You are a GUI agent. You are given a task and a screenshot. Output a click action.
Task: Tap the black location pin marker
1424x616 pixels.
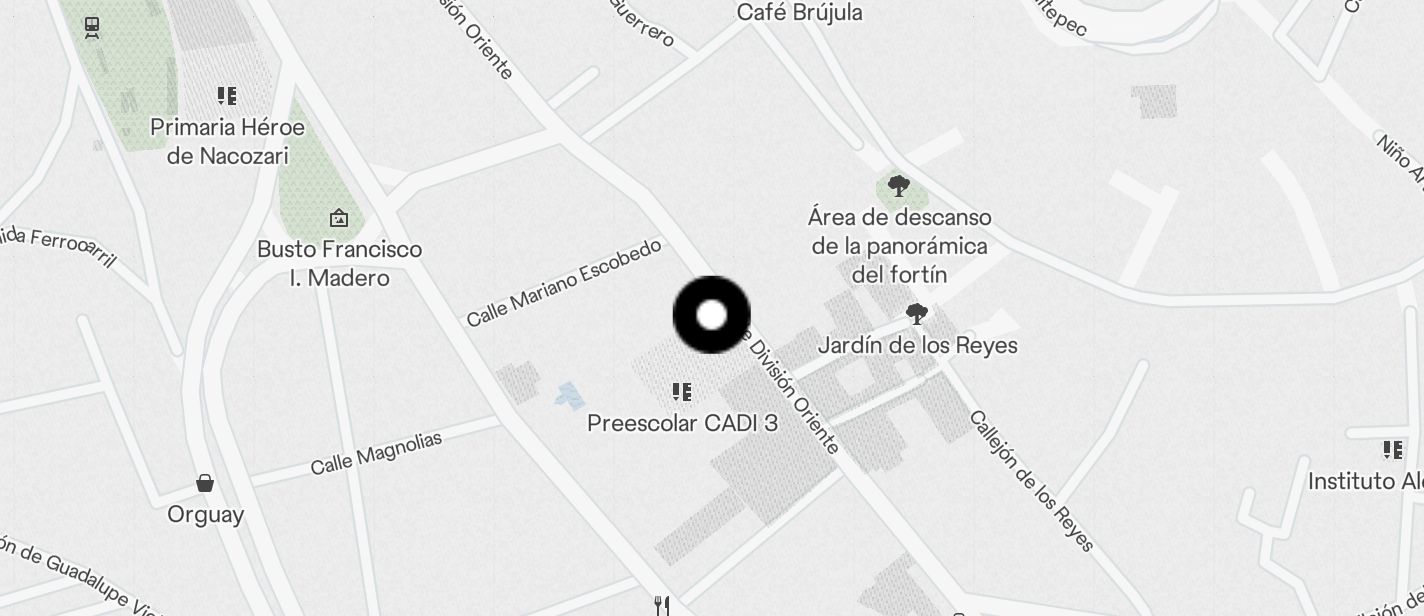pyautogui.click(x=711, y=315)
